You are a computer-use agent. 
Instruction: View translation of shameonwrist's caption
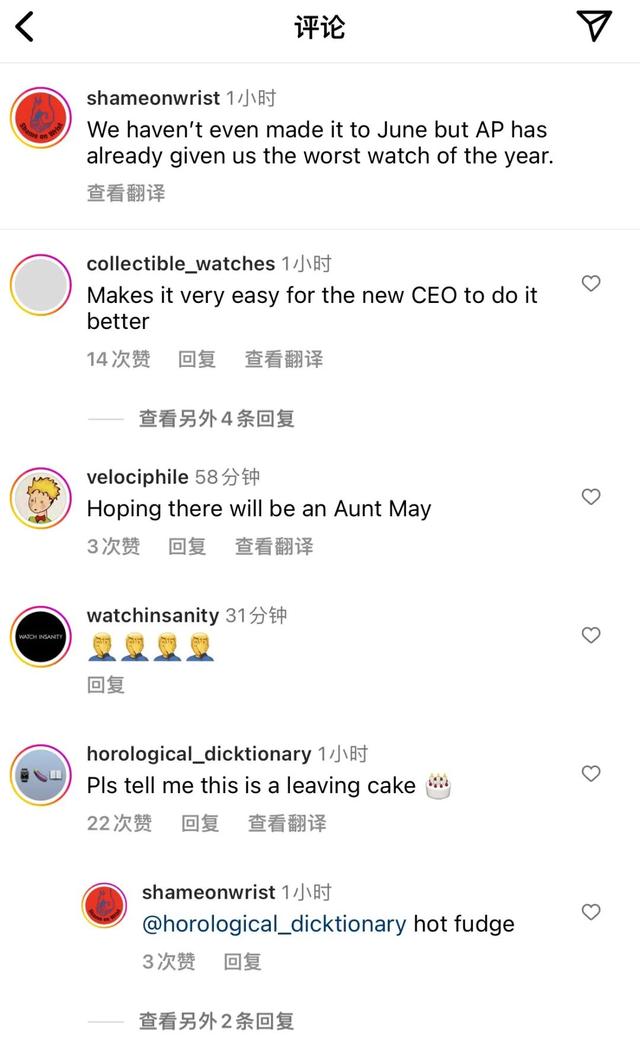pos(125,193)
